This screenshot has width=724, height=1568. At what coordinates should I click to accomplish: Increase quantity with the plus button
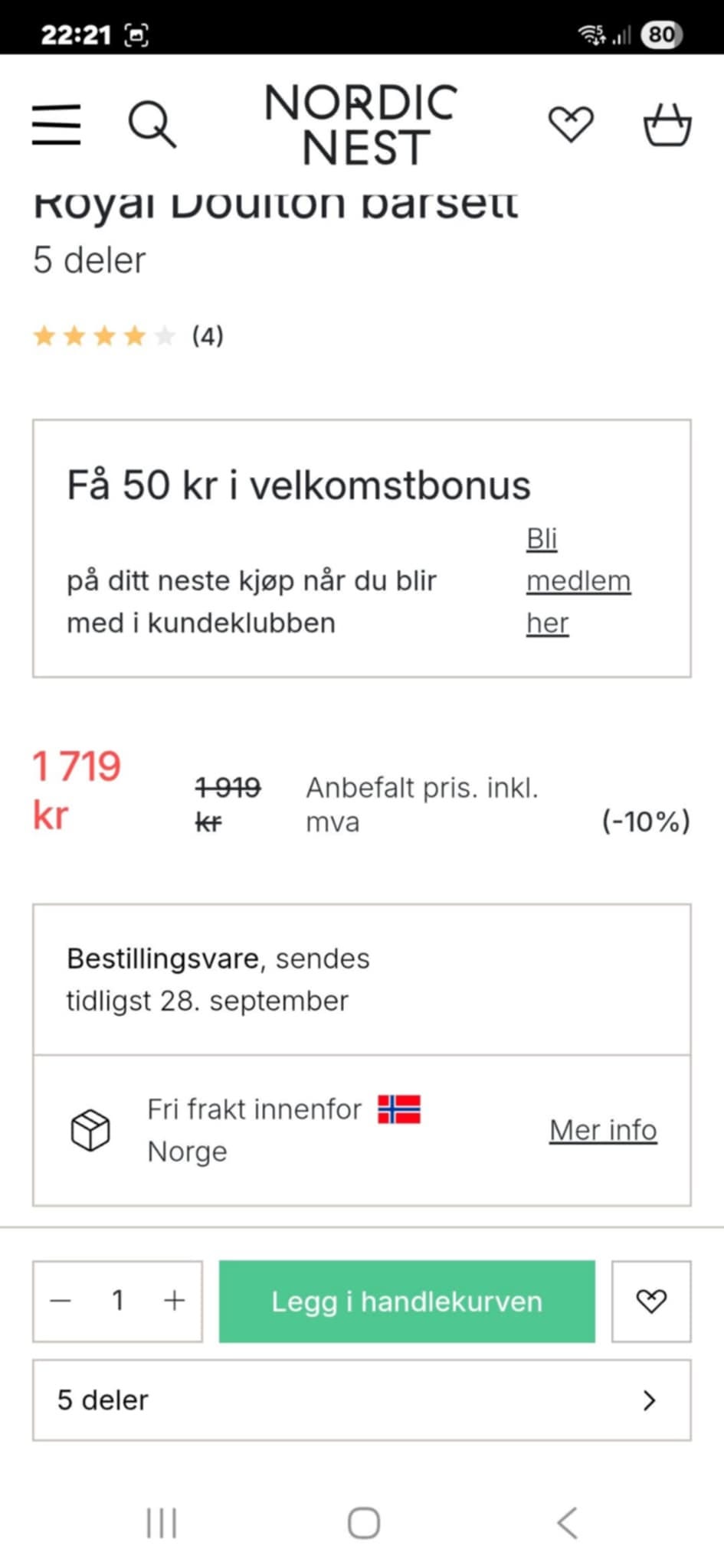pos(173,1300)
